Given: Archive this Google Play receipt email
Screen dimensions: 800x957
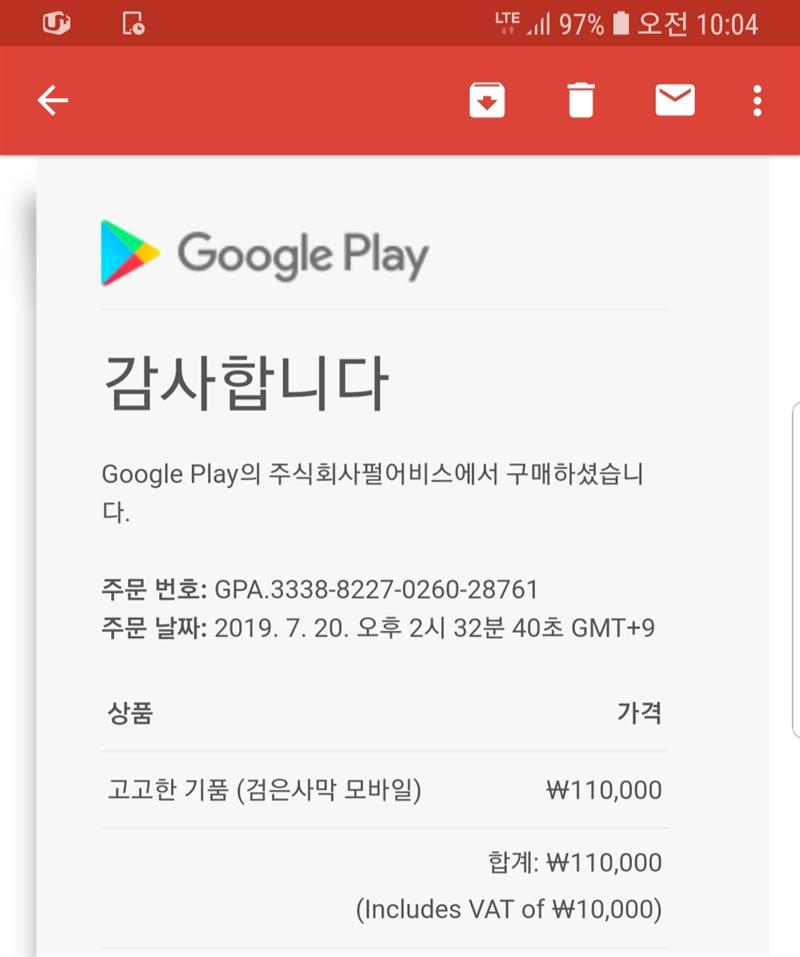Looking at the screenshot, I should click(x=487, y=100).
